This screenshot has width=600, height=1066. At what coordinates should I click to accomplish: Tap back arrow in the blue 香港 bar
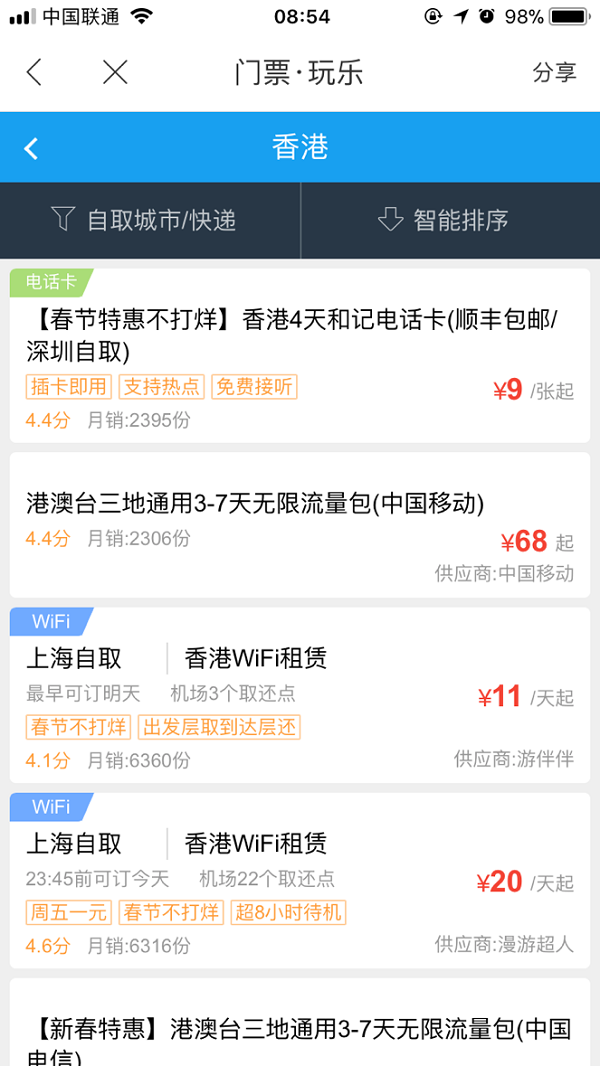31,148
